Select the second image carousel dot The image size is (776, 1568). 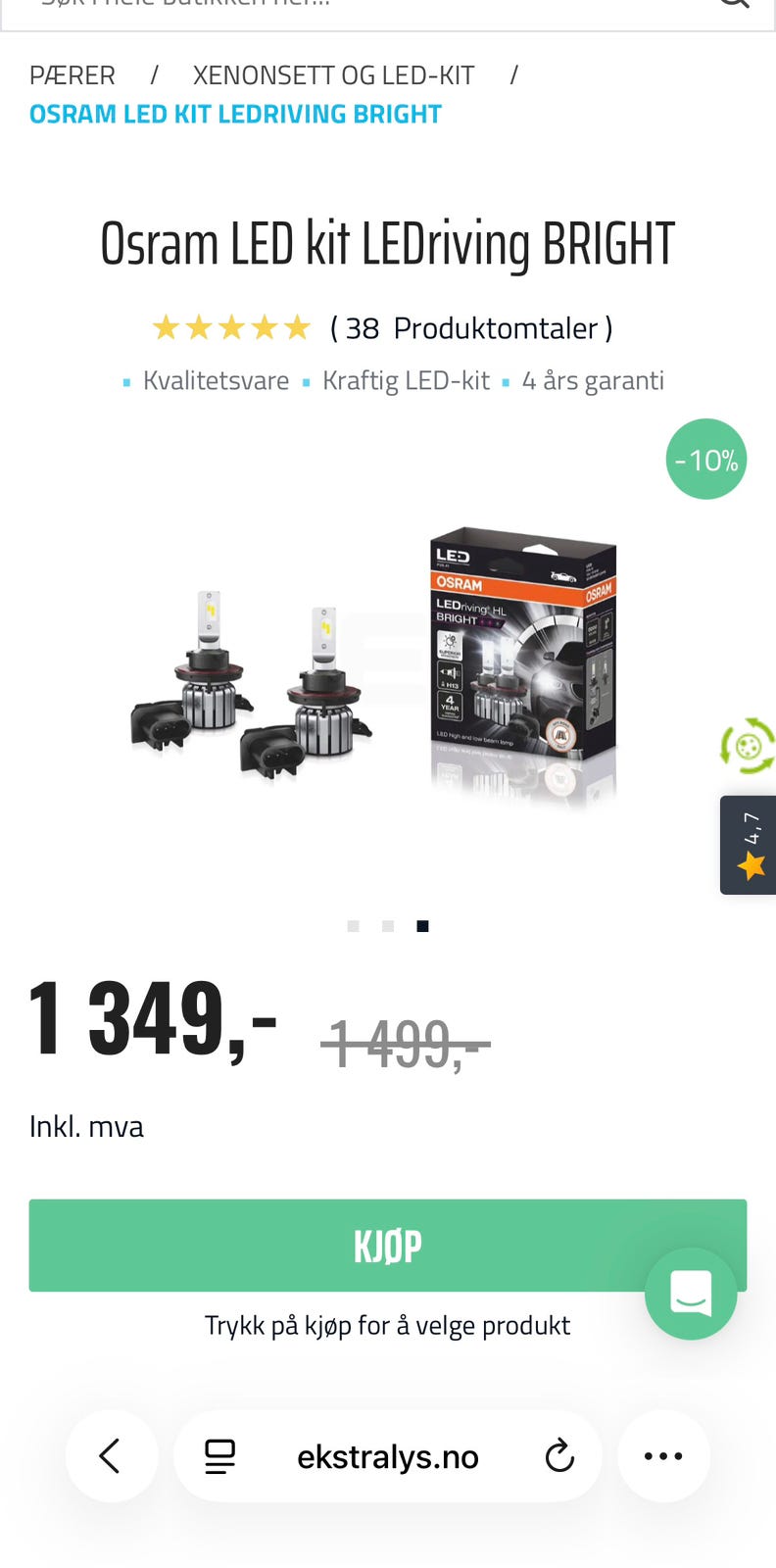tap(388, 926)
